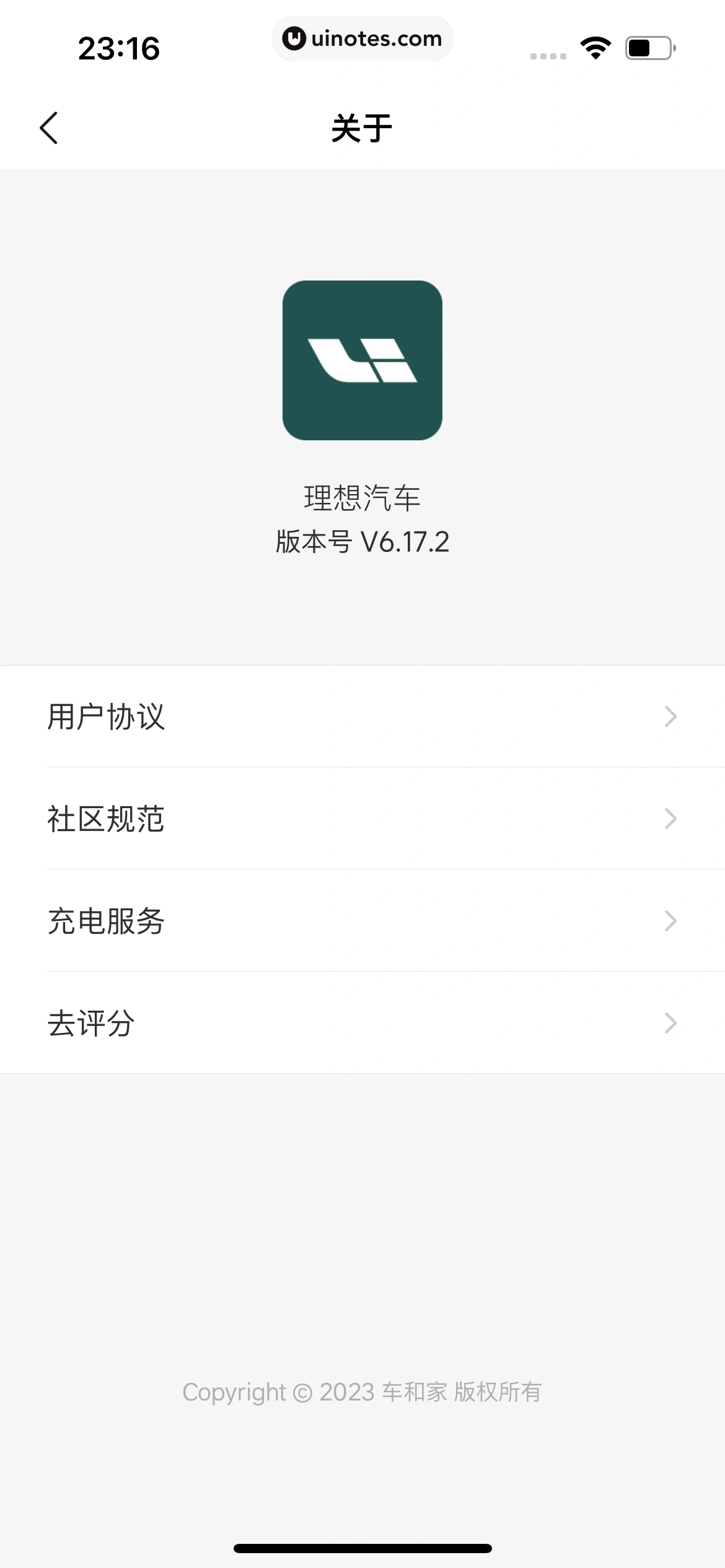Tap the 用户协议 label
The width and height of the screenshot is (725, 1568).
pyautogui.click(x=107, y=716)
